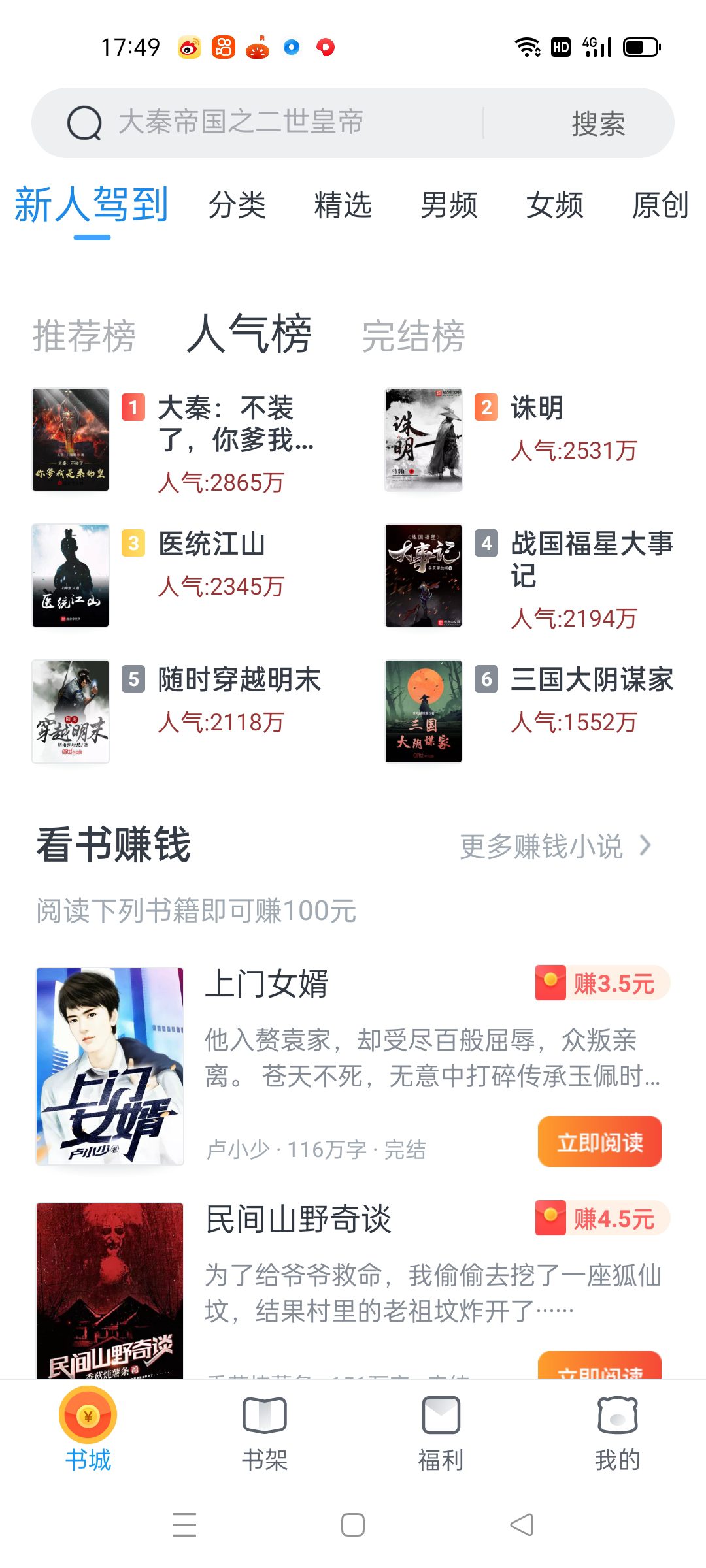This screenshot has height=1568, width=706.
Task: Open the 民间山野奇谈 book card
Action: pyautogui.click(x=298, y=1220)
